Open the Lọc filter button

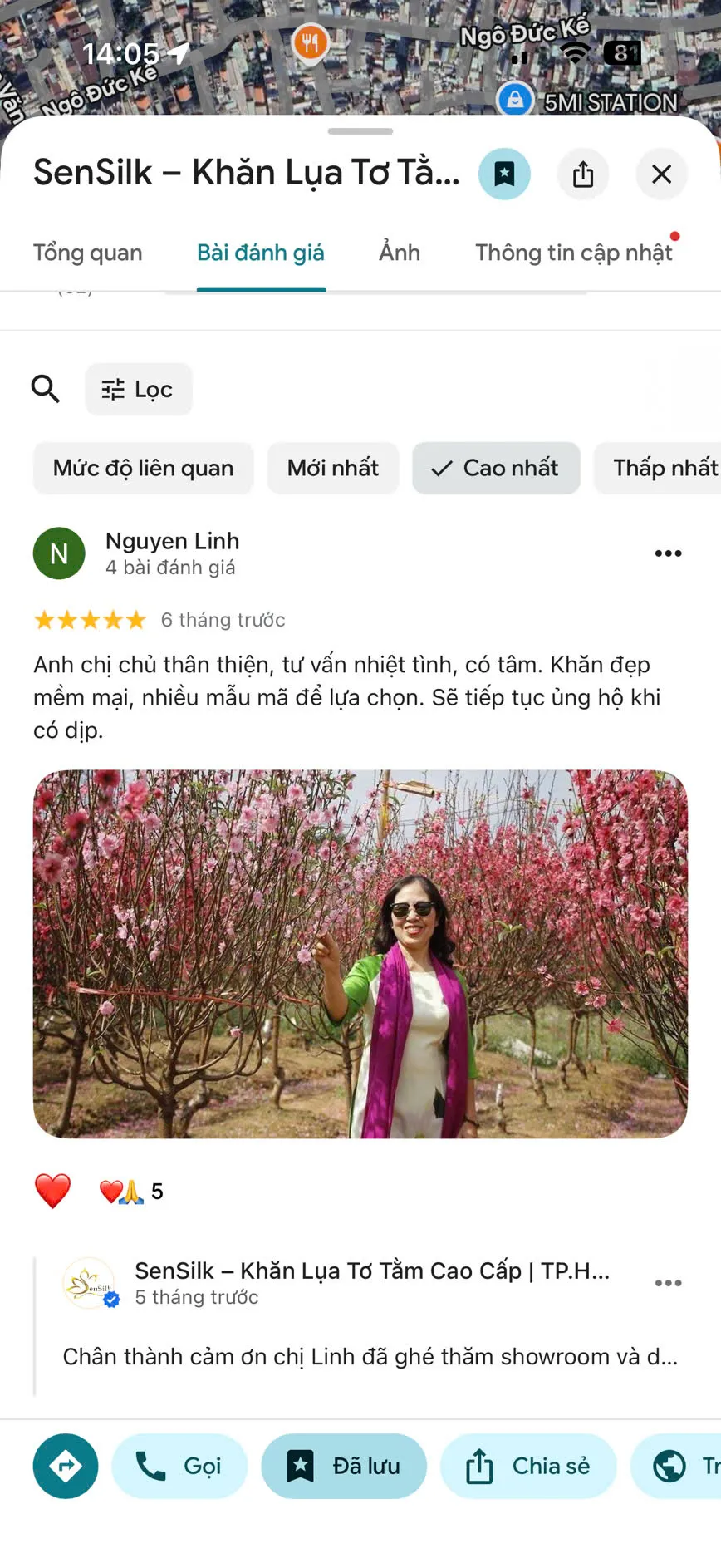[x=139, y=389]
